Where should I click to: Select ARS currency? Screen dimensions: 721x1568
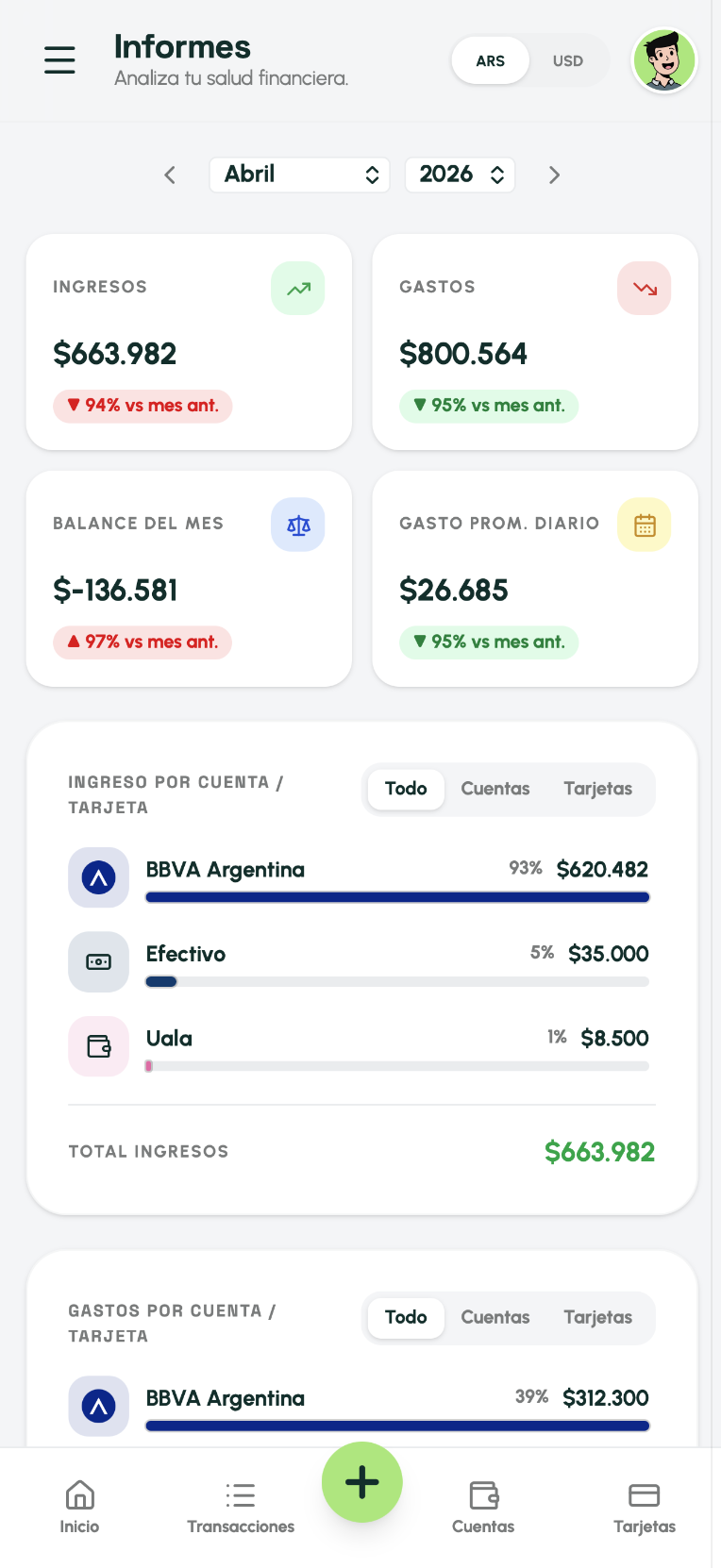pyautogui.click(x=490, y=60)
